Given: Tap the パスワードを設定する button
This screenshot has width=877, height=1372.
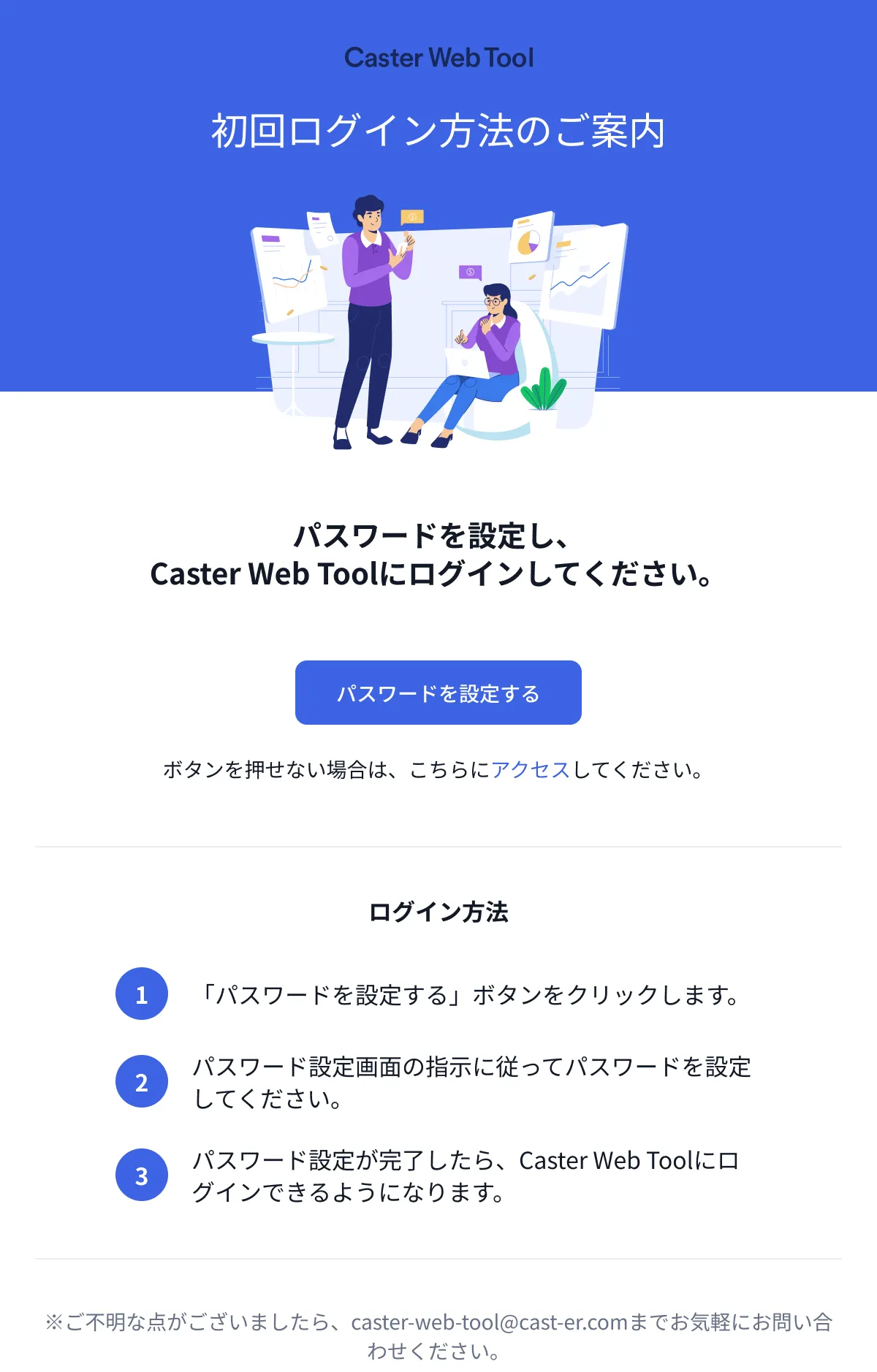Looking at the screenshot, I should 438,693.
